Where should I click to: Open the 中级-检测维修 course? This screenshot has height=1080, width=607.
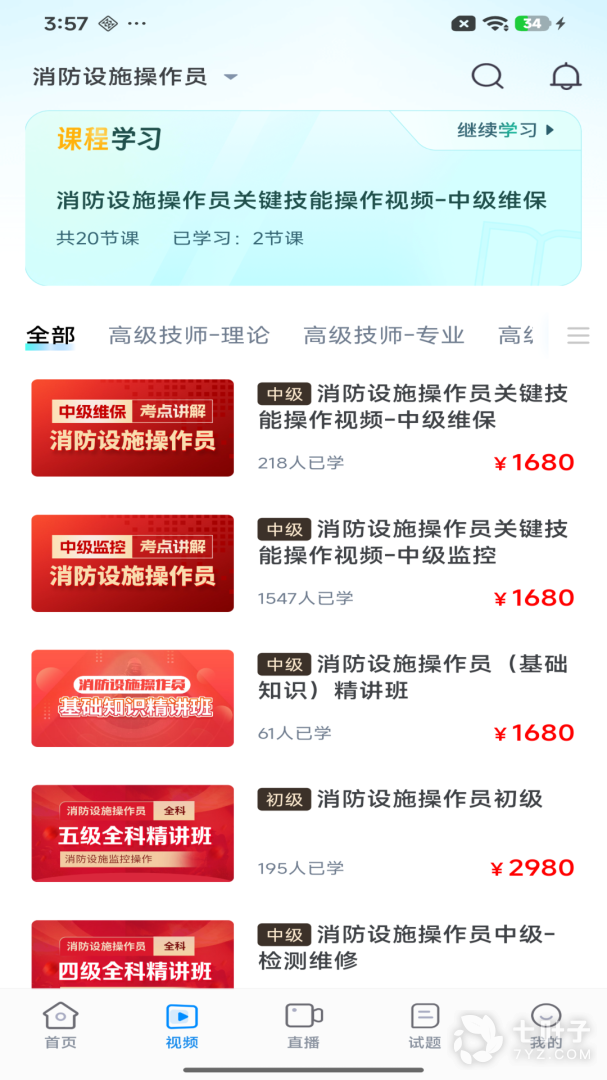click(x=303, y=953)
